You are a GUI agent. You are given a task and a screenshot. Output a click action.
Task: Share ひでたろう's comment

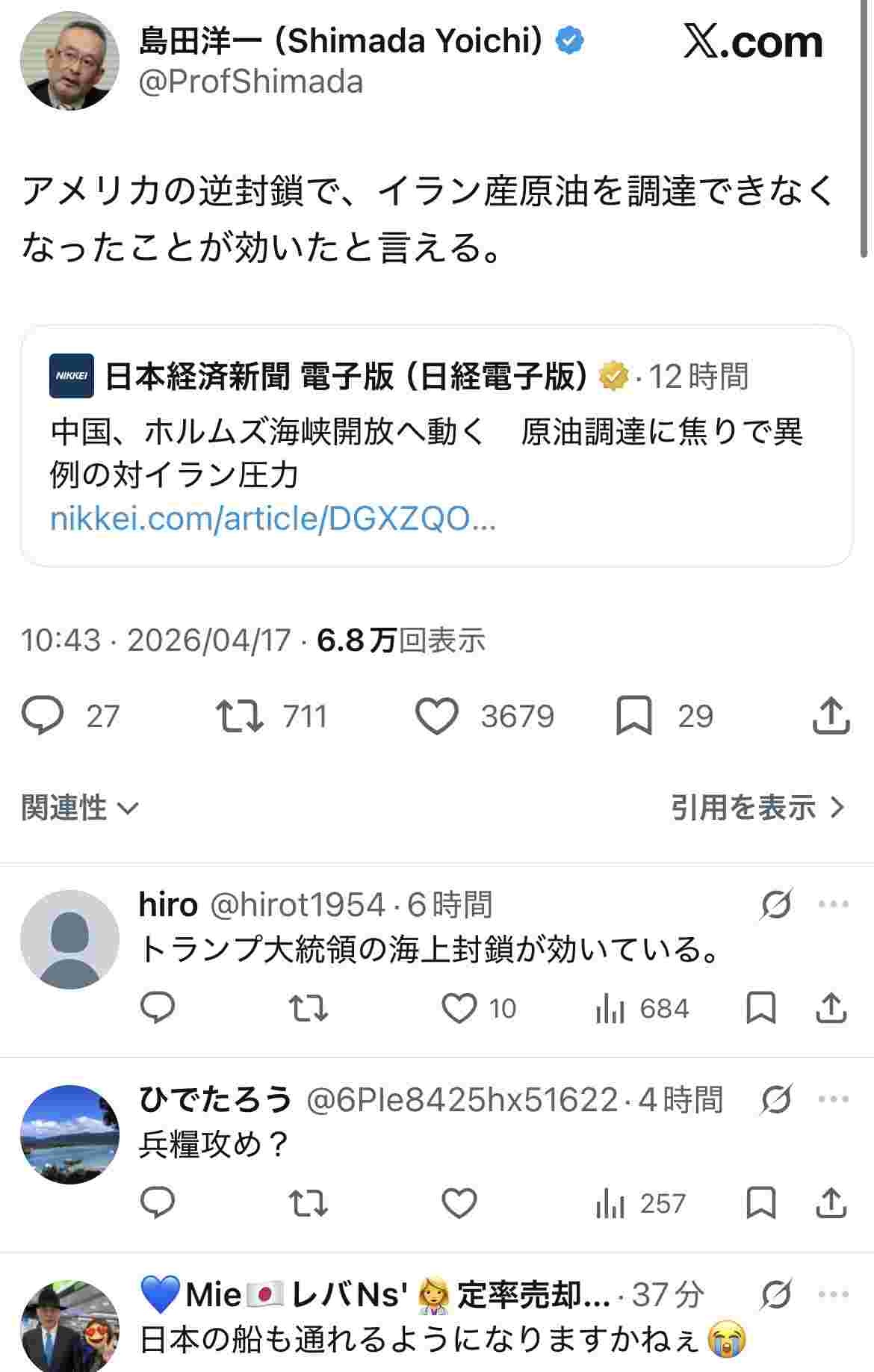coord(831,1203)
